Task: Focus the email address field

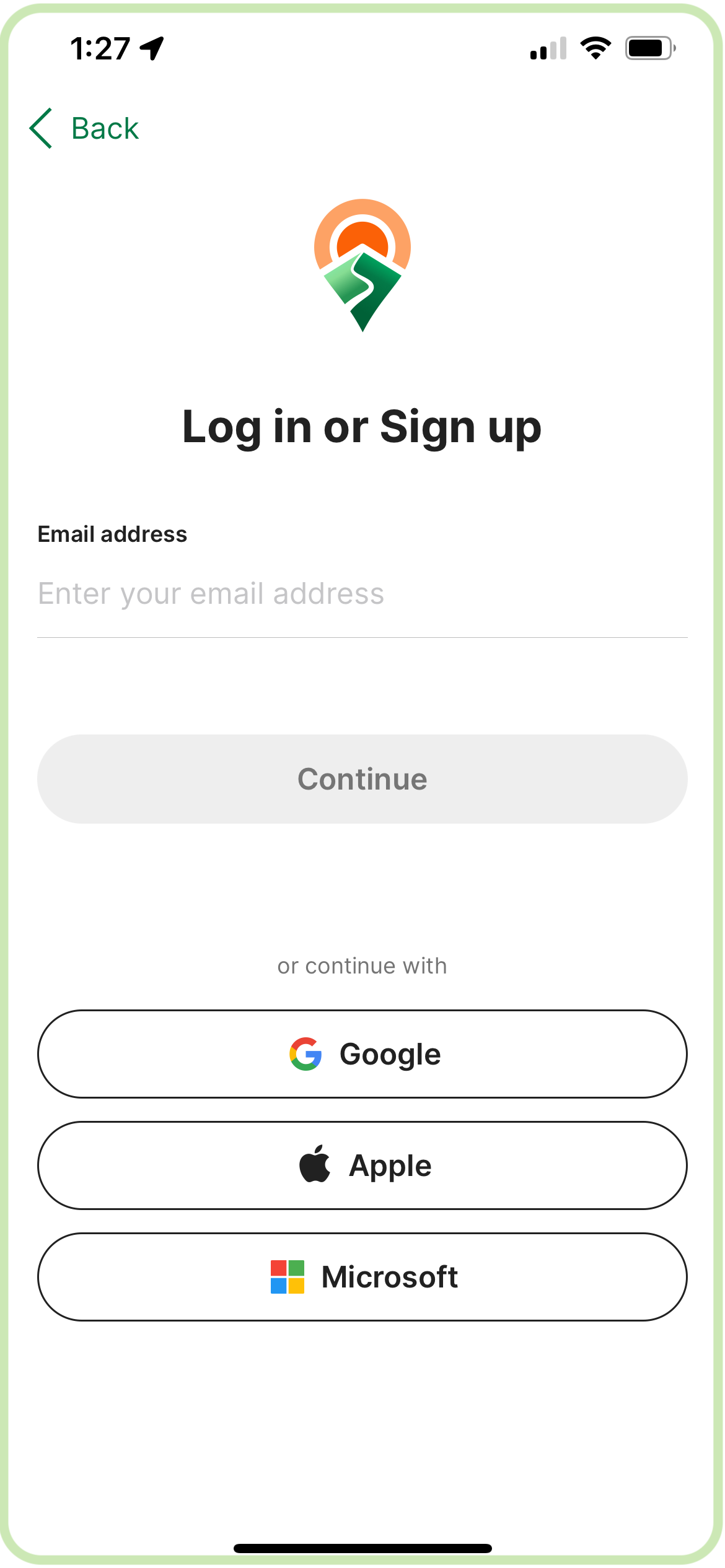Action: 362,594
